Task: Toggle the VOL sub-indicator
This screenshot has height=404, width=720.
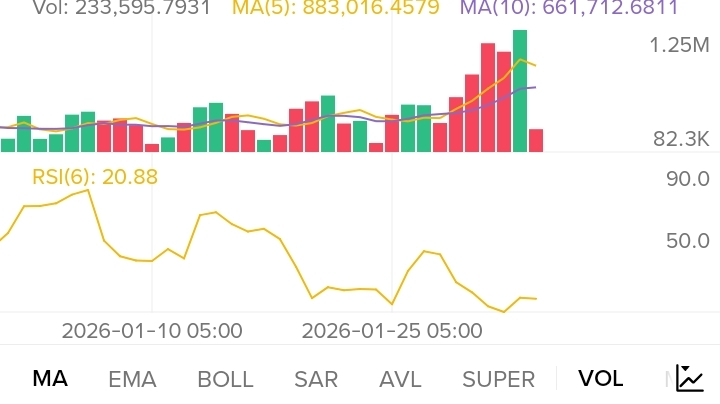Action: [x=600, y=379]
